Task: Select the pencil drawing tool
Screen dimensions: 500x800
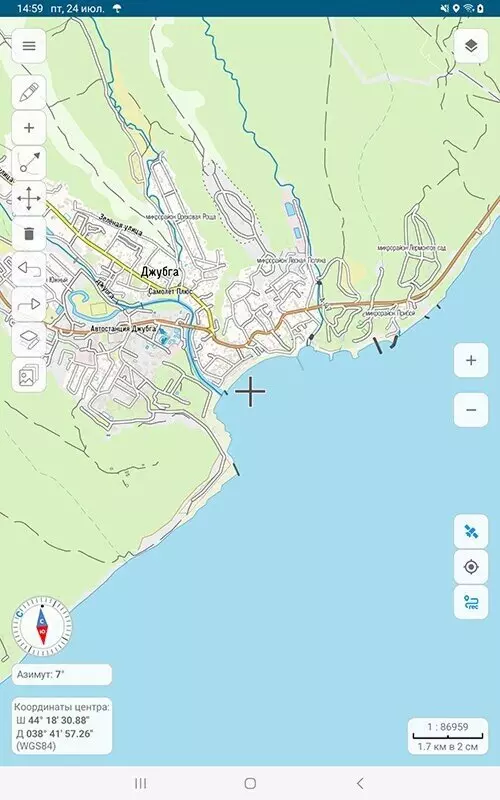Action: point(29,92)
